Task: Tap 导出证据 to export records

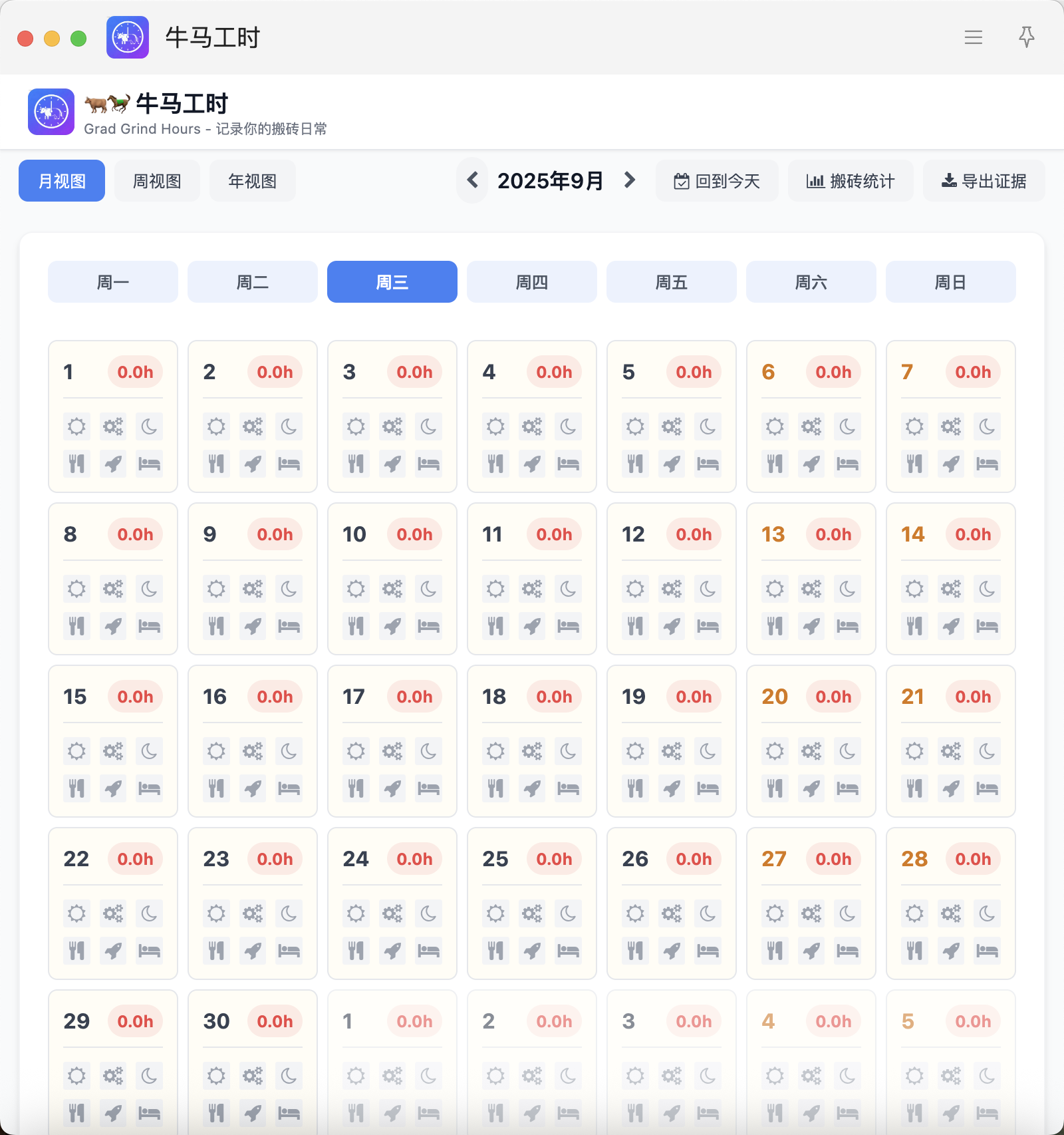Action: click(x=984, y=181)
